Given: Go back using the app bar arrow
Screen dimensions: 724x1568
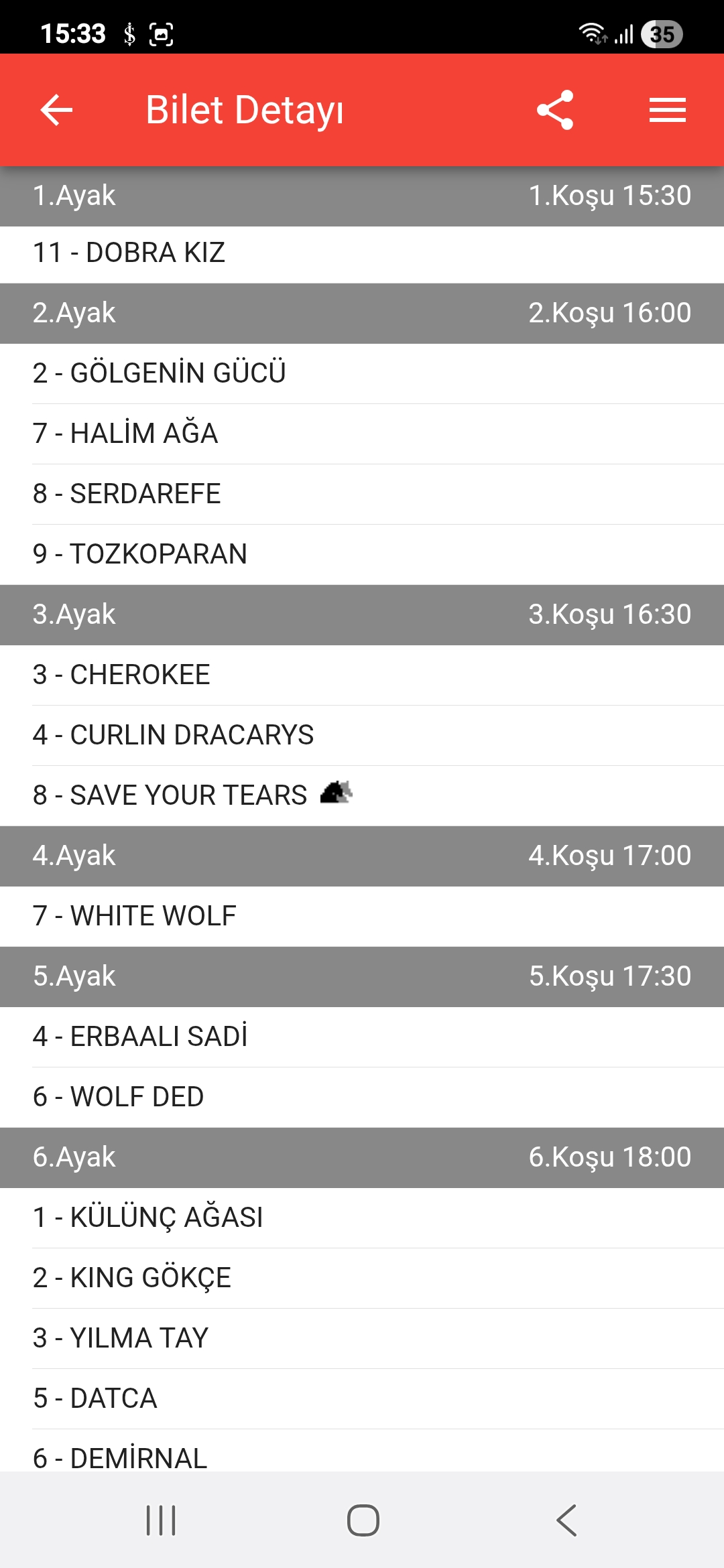Looking at the screenshot, I should (x=56, y=110).
